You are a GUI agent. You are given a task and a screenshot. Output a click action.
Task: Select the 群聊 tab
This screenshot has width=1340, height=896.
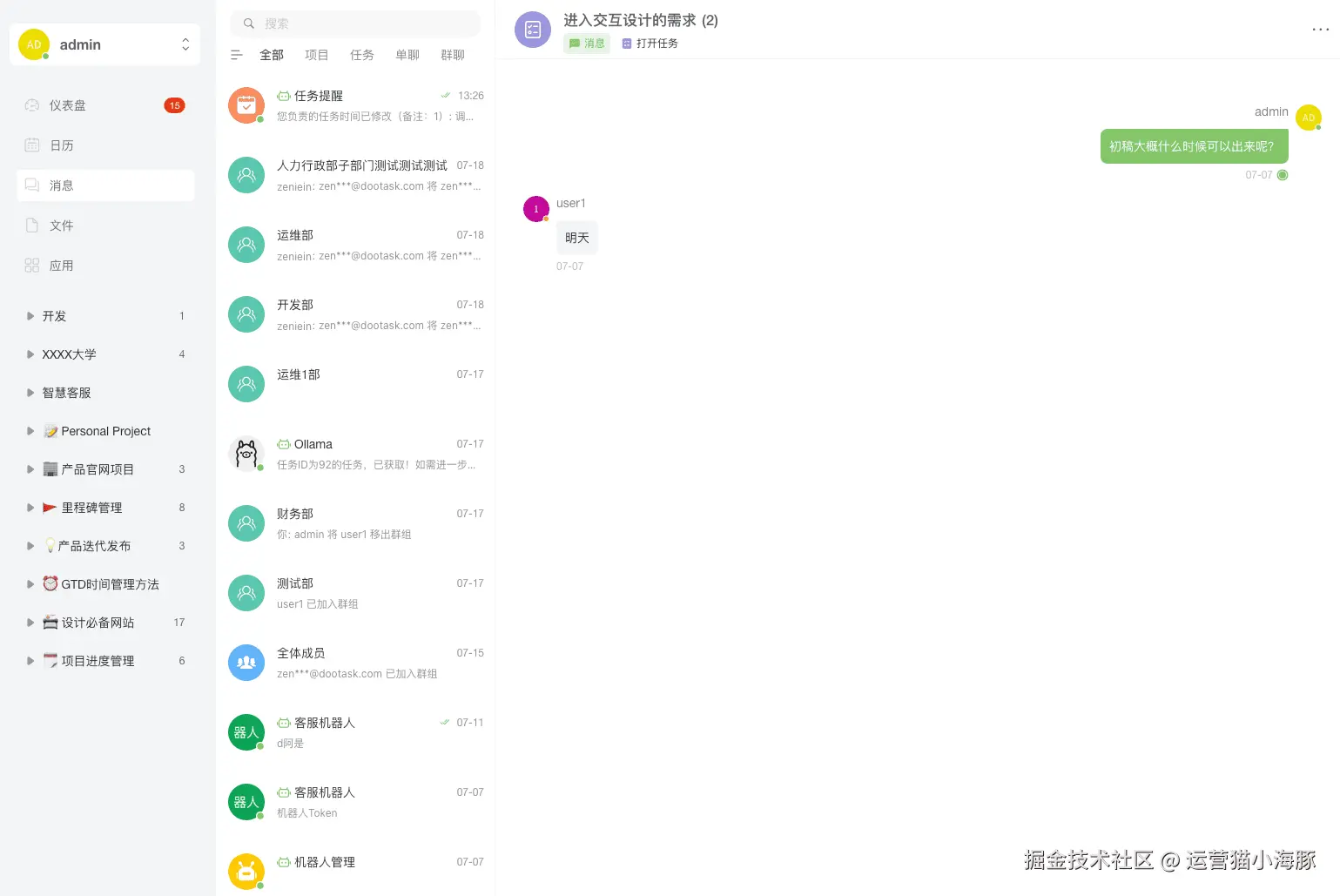pyautogui.click(x=452, y=55)
